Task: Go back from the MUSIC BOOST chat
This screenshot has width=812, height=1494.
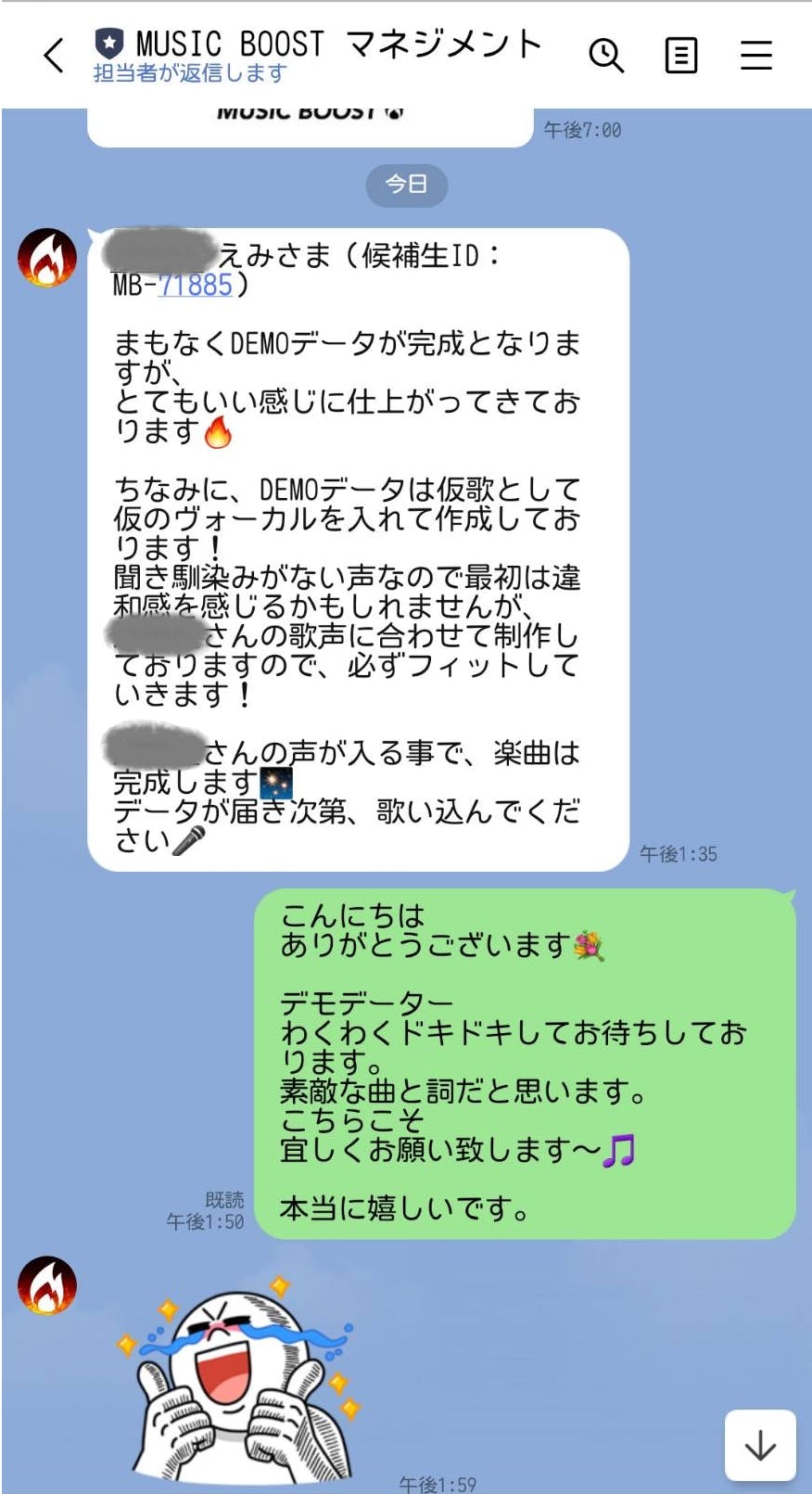Action: coord(54,56)
